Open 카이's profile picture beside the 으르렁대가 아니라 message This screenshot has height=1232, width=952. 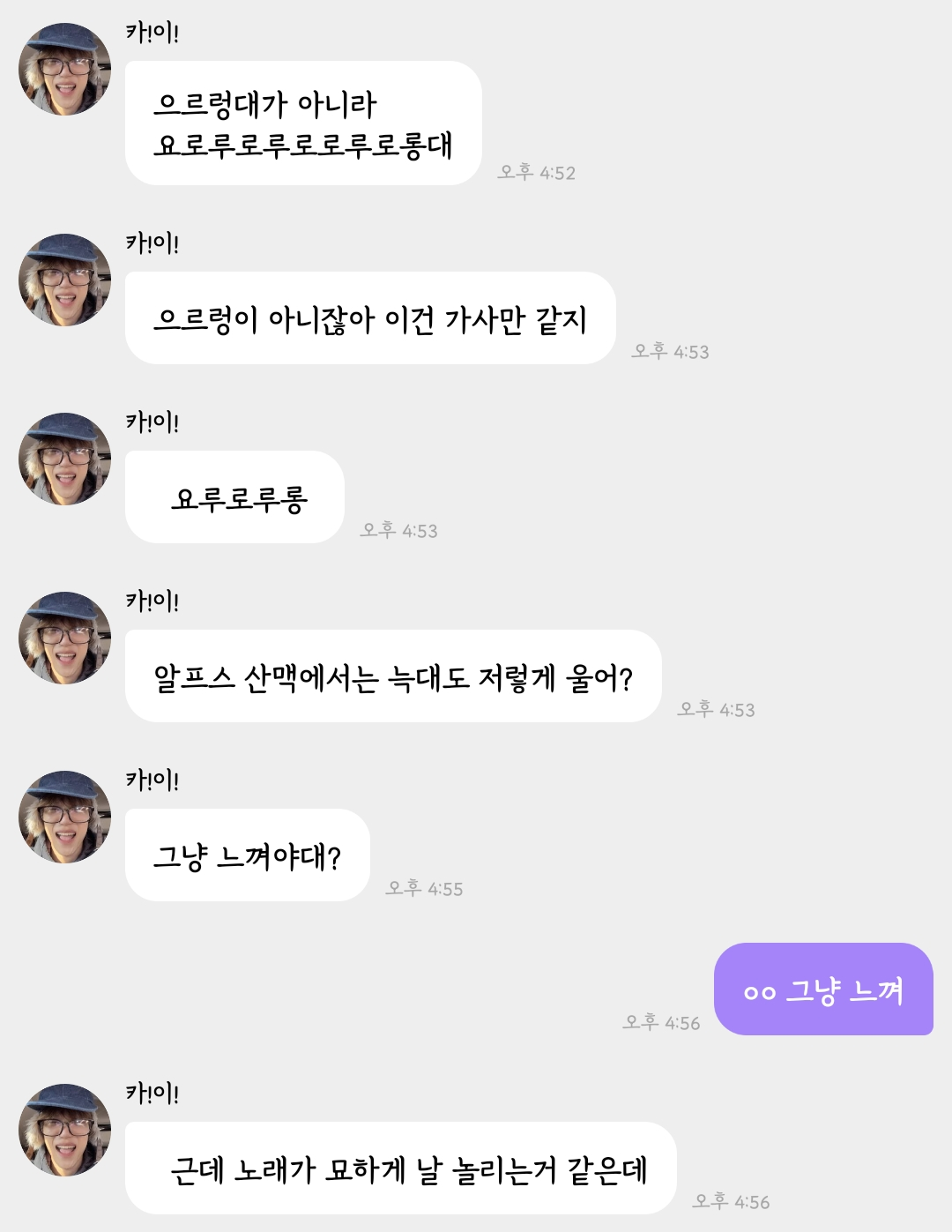click(x=64, y=70)
